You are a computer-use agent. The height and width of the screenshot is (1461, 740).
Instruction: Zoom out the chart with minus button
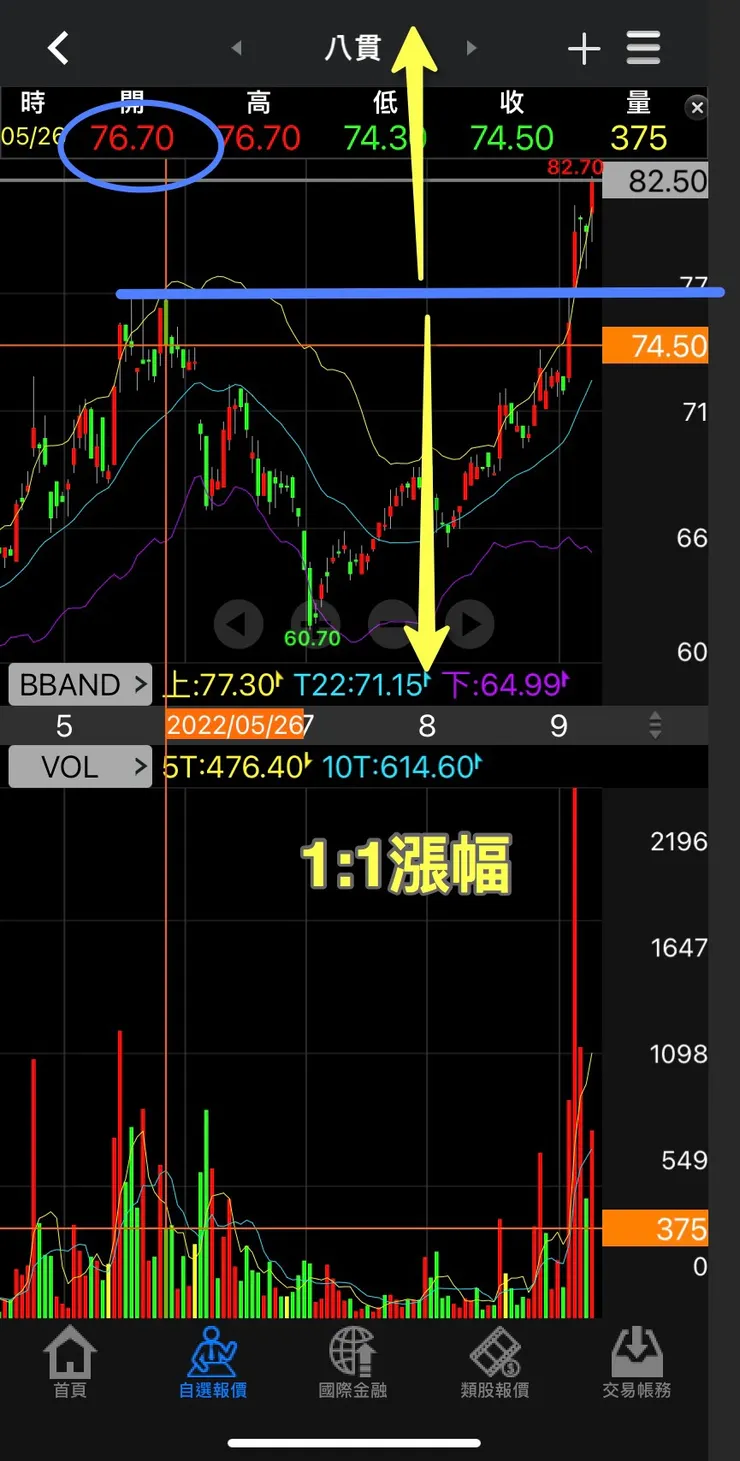[x=393, y=625]
